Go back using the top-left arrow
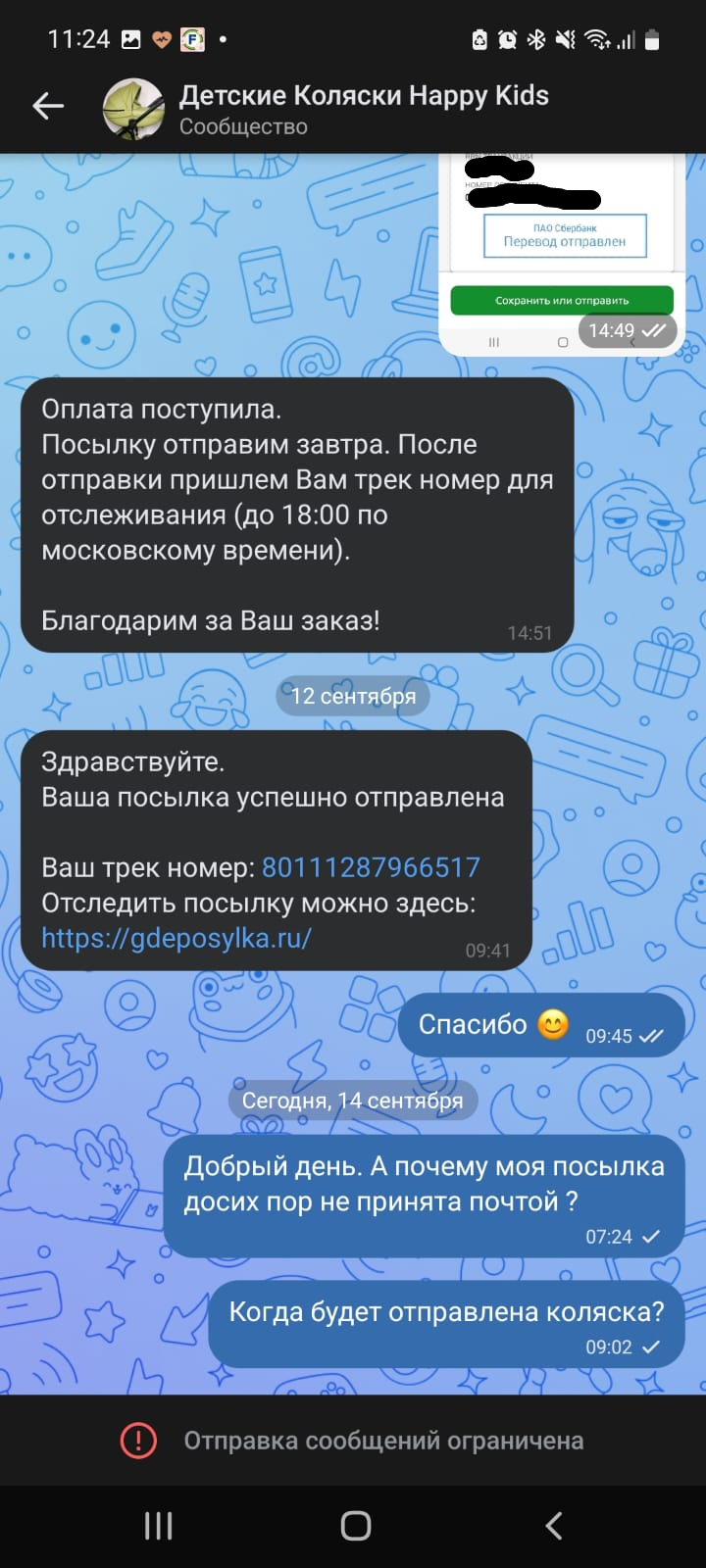 coord(47,107)
